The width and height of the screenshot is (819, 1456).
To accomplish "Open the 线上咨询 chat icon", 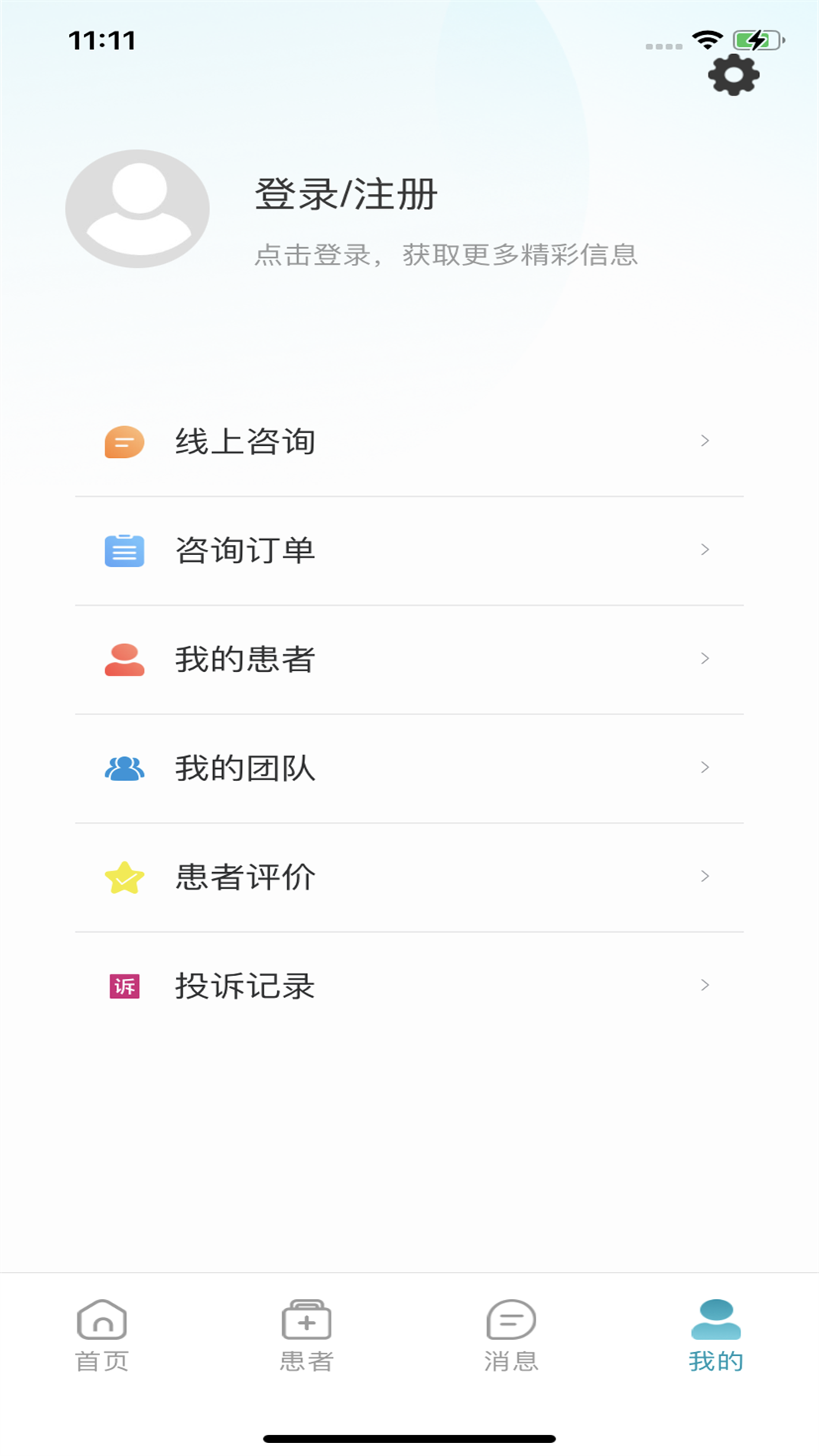I will (123, 443).
